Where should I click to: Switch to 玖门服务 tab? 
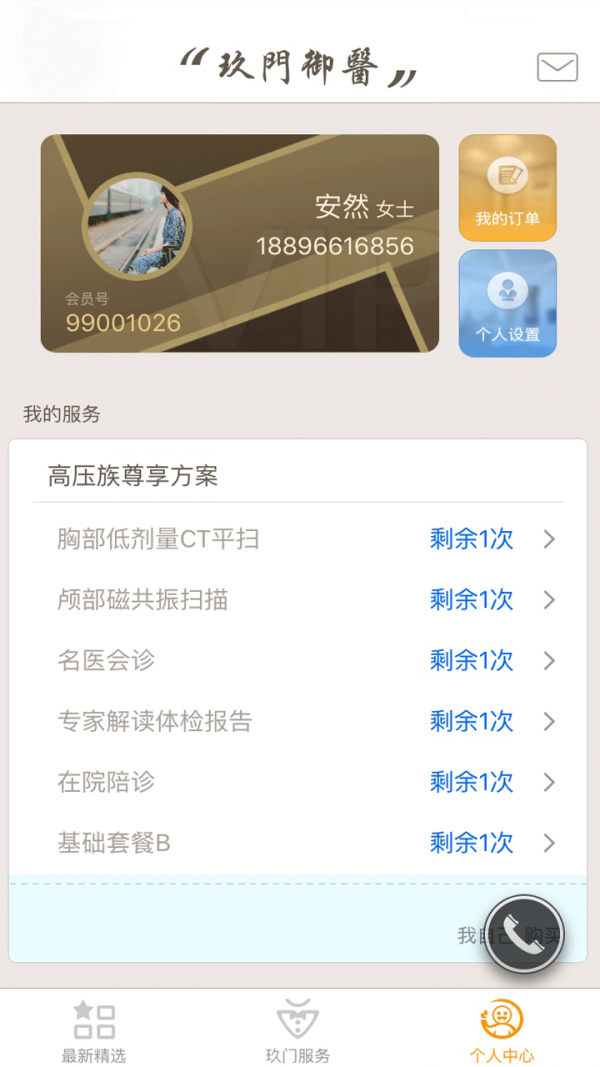[x=298, y=1031]
